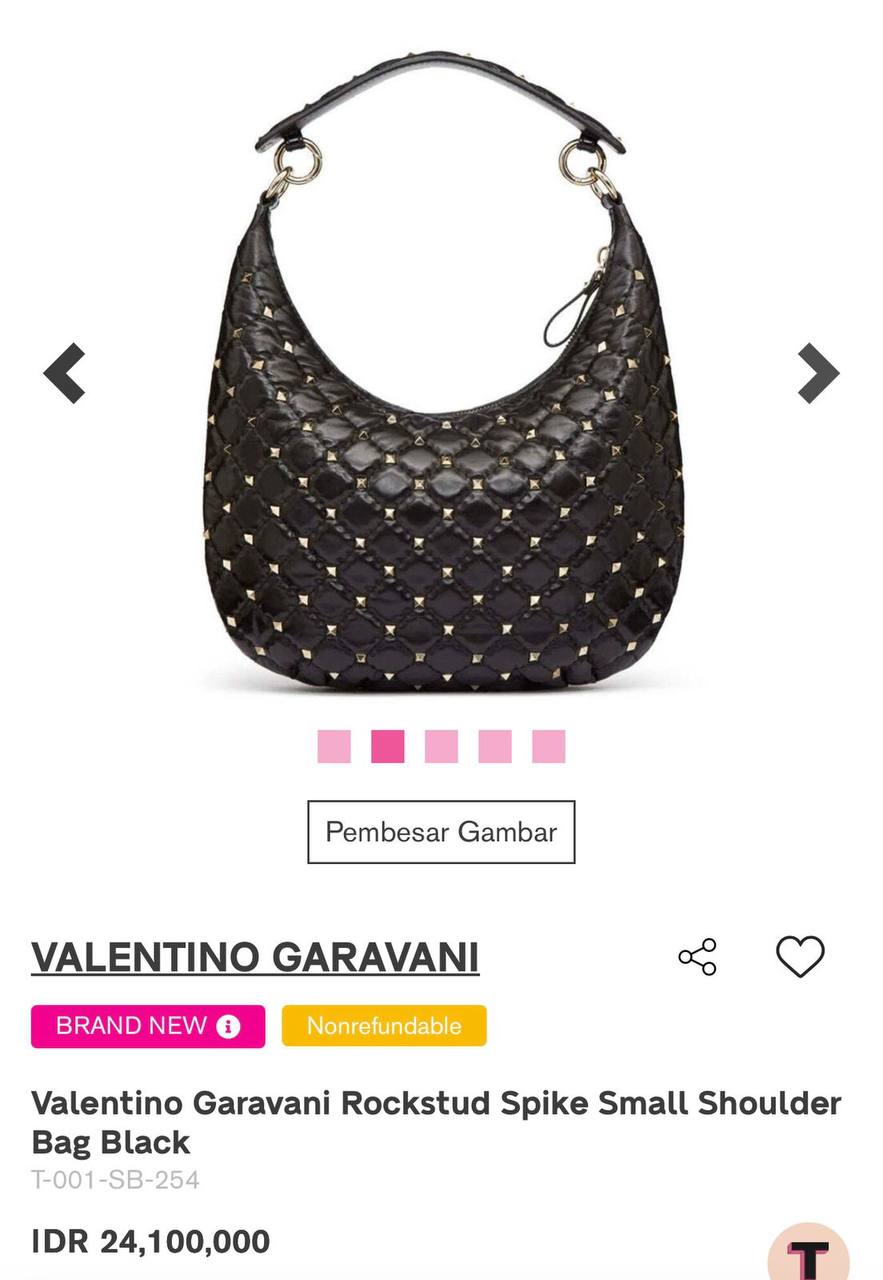Tap the Pembesar Gambar button
Screen dimensions: 883x1280
coord(441,832)
